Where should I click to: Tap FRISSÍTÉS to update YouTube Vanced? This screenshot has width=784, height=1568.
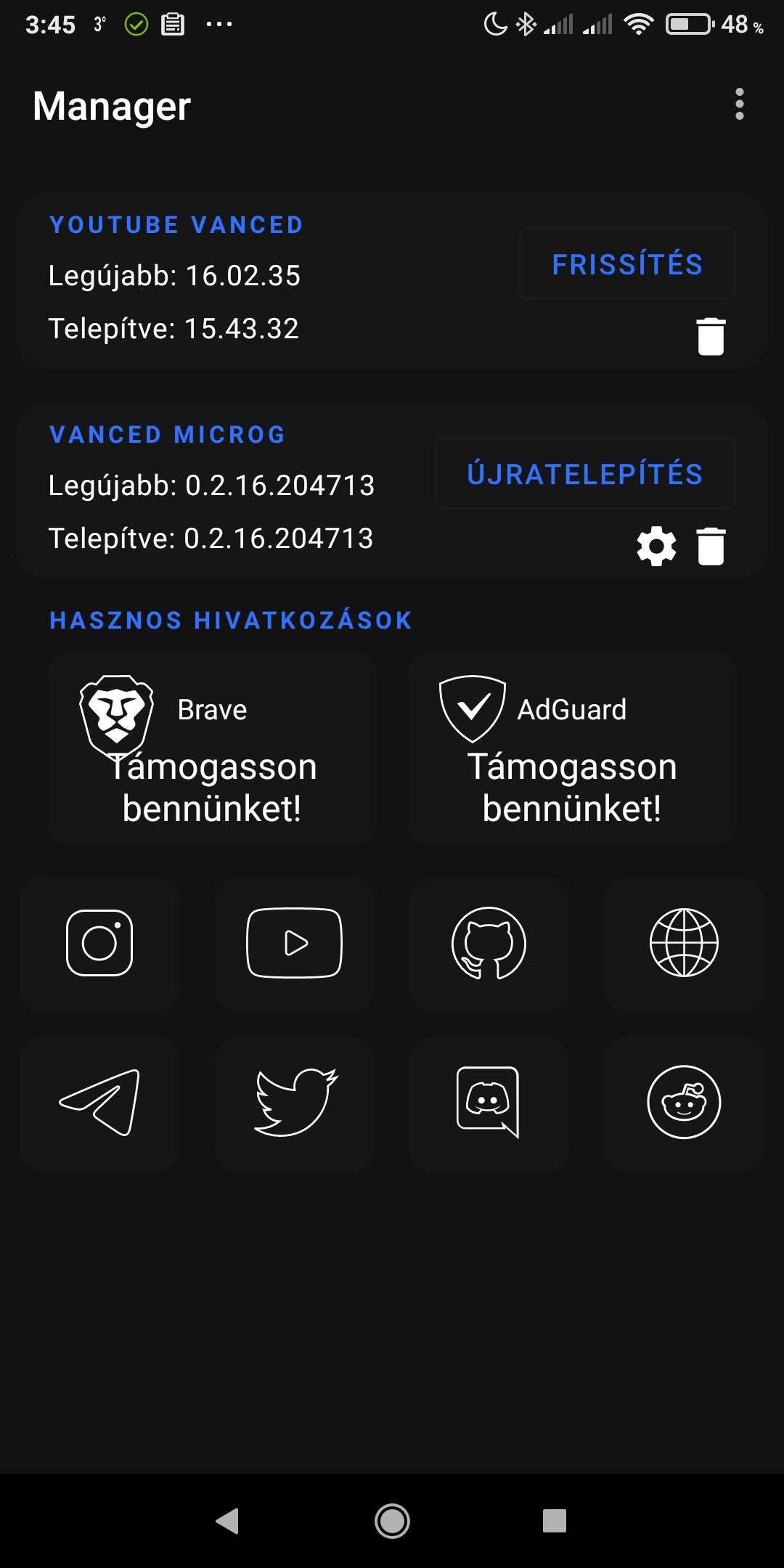(627, 264)
